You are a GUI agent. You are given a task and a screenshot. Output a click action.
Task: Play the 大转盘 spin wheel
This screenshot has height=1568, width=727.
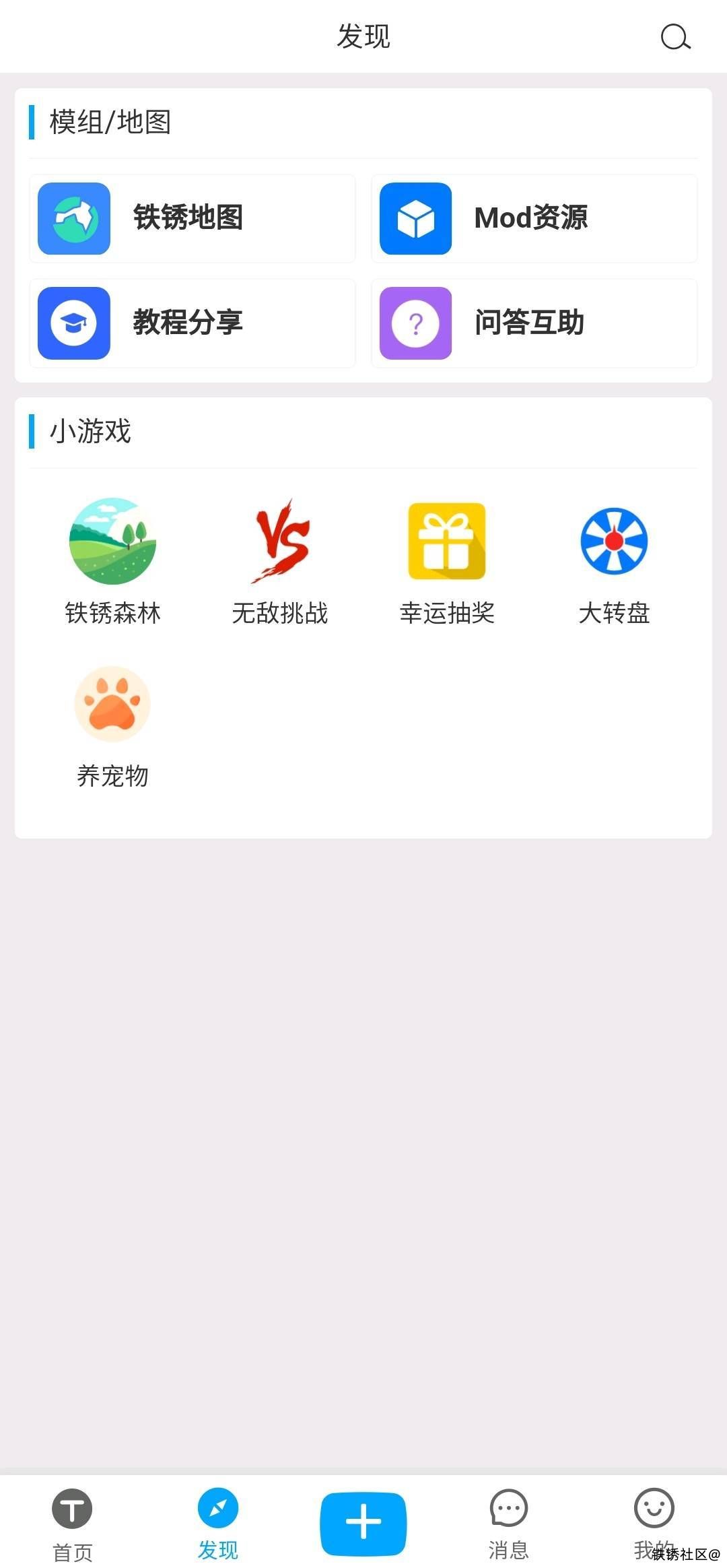[614, 560]
